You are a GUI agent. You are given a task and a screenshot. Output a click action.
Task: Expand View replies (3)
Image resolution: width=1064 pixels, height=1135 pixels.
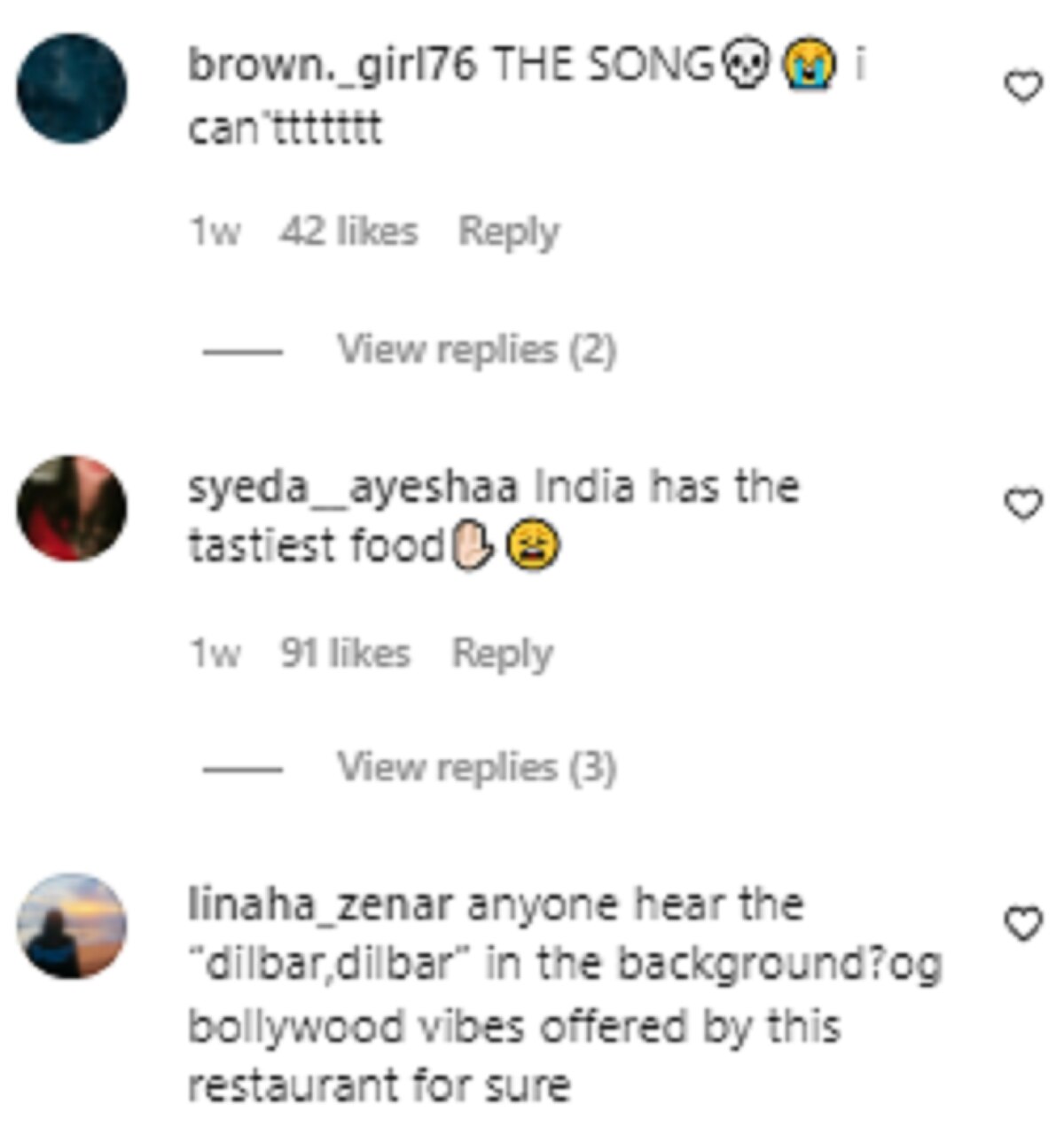475,767
